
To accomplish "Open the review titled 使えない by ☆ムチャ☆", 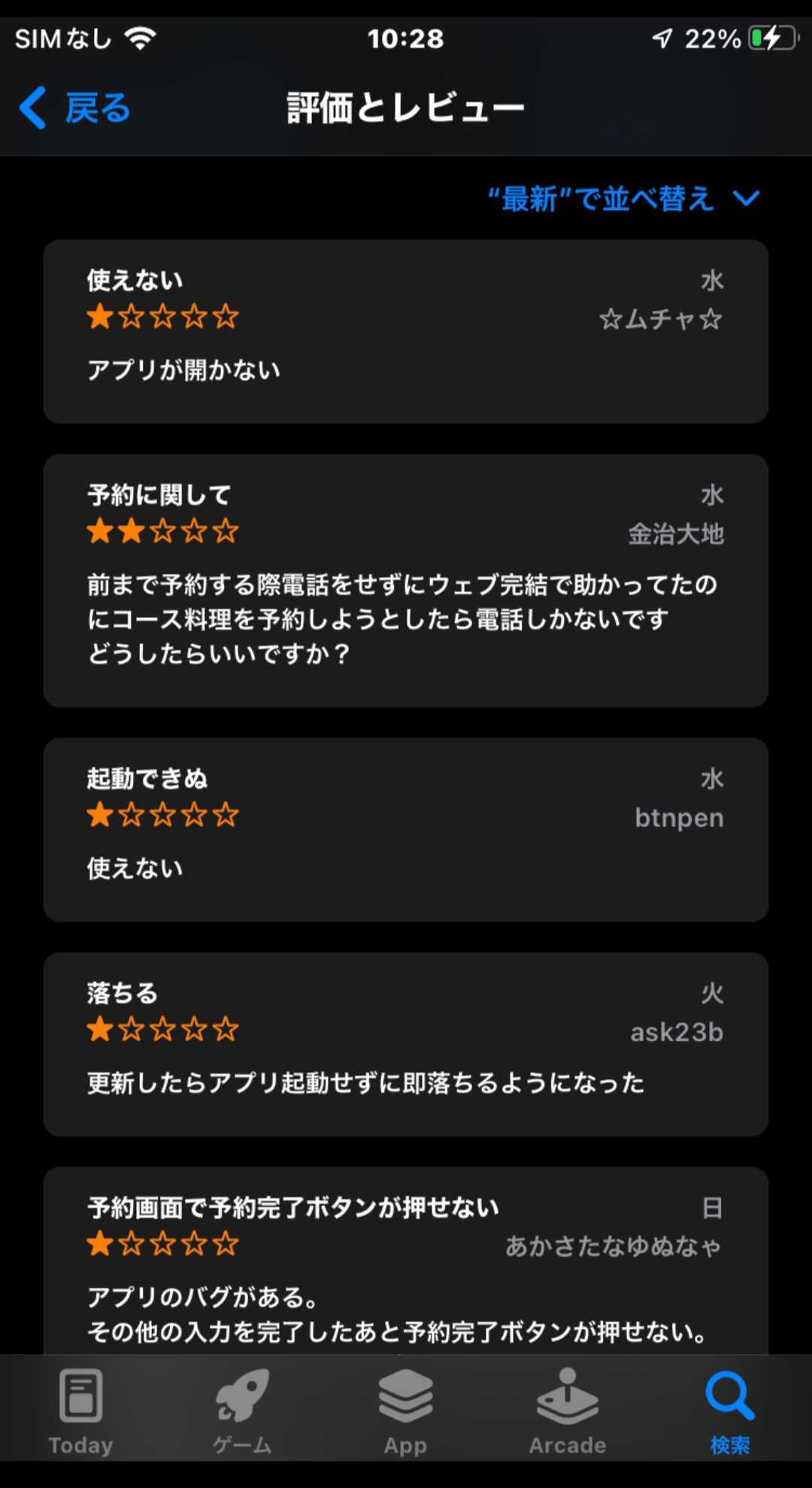I will [x=406, y=332].
